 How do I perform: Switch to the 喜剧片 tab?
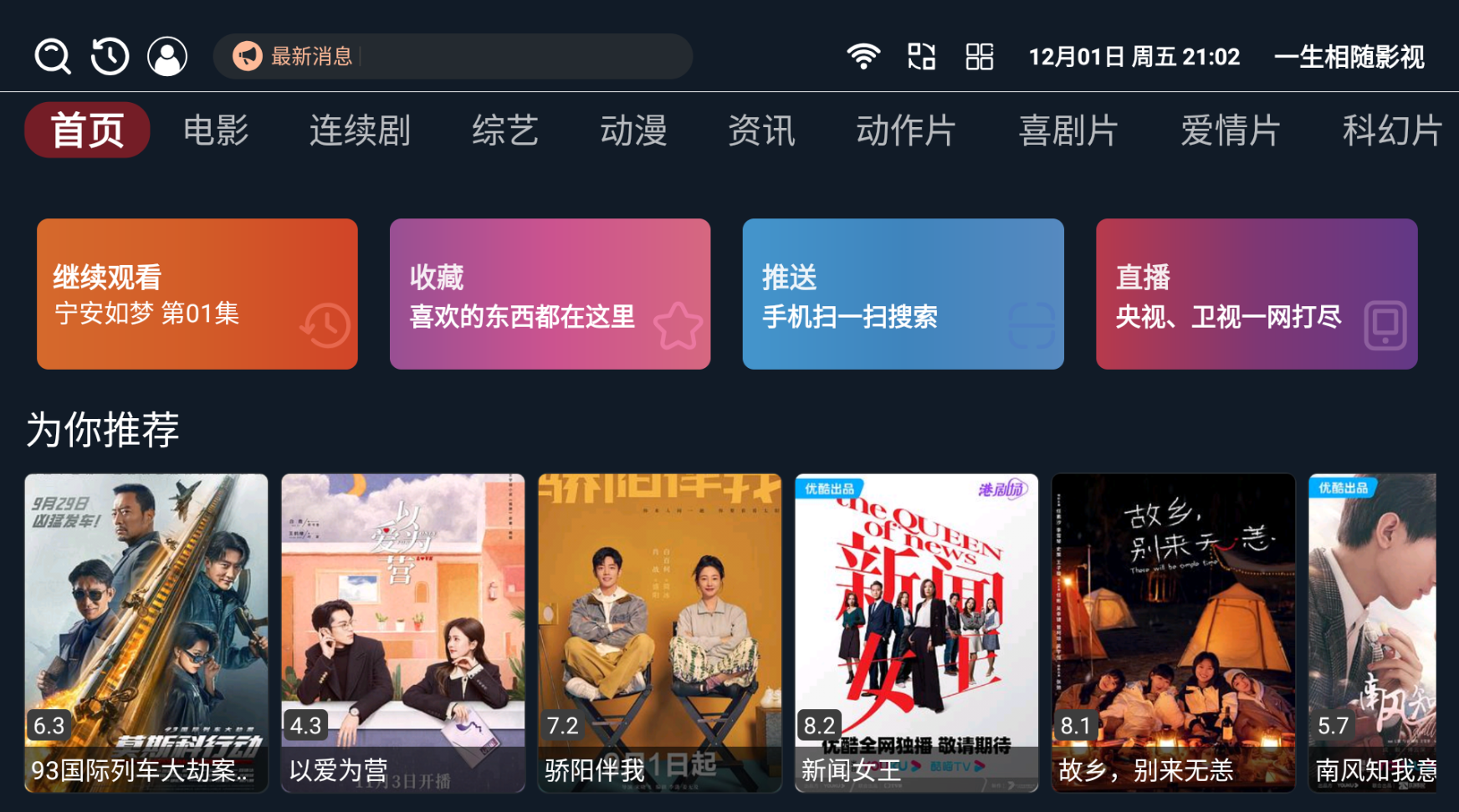pyautogui.click(x=1068, y=130)
